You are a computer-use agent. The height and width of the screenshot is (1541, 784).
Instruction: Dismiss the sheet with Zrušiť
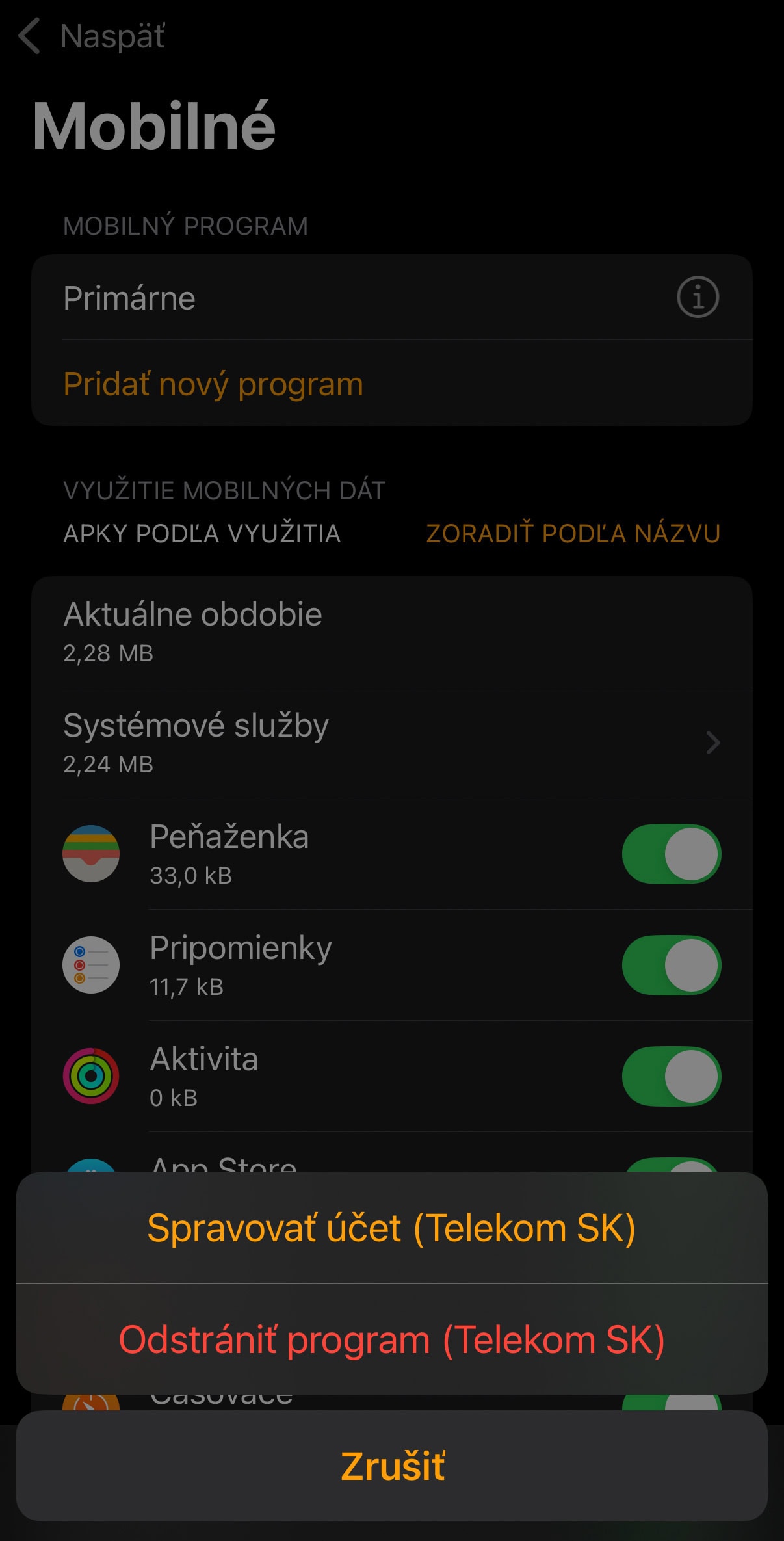(x=392, y=1466)
